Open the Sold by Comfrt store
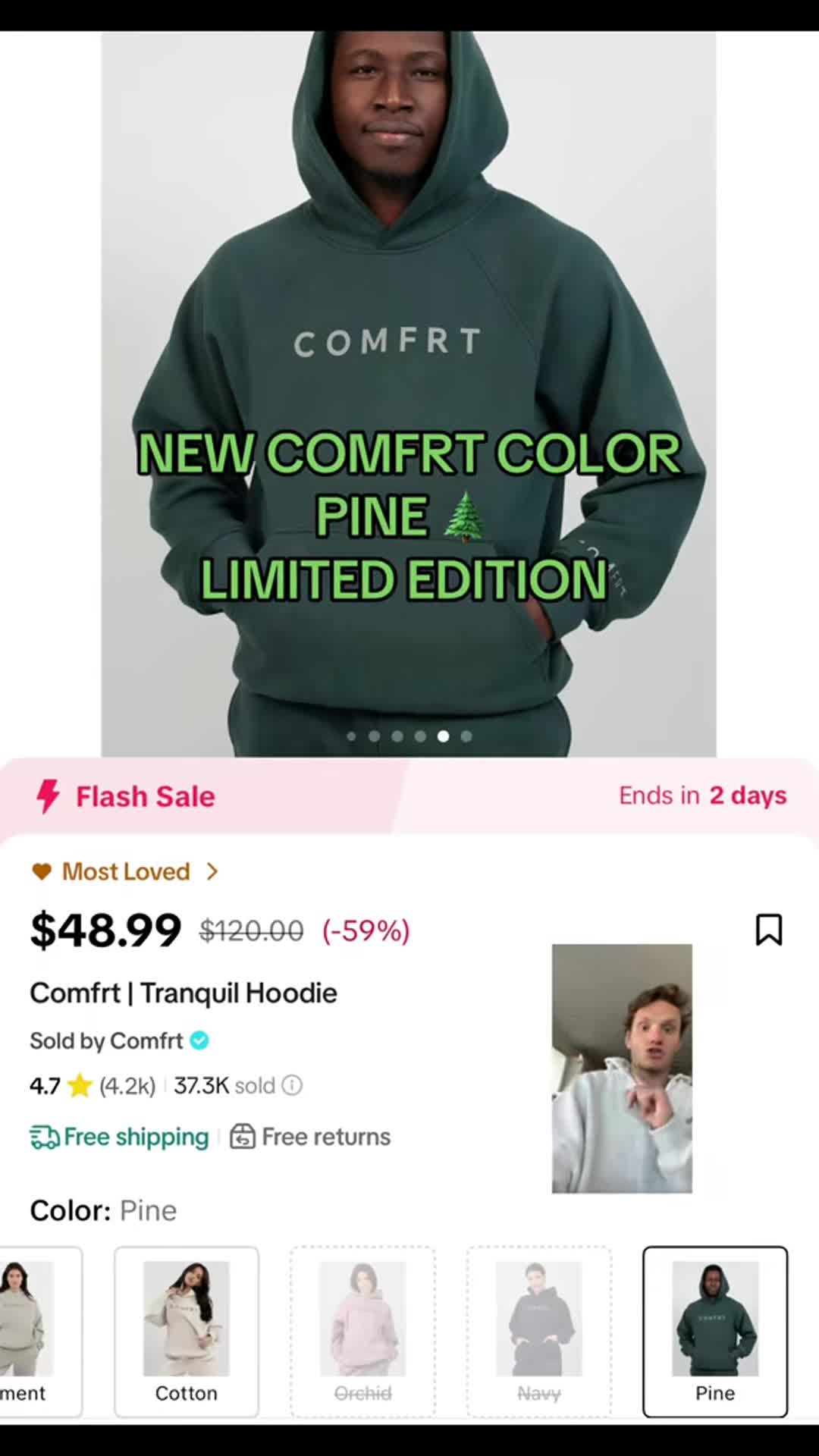 tap(118, 1040)
